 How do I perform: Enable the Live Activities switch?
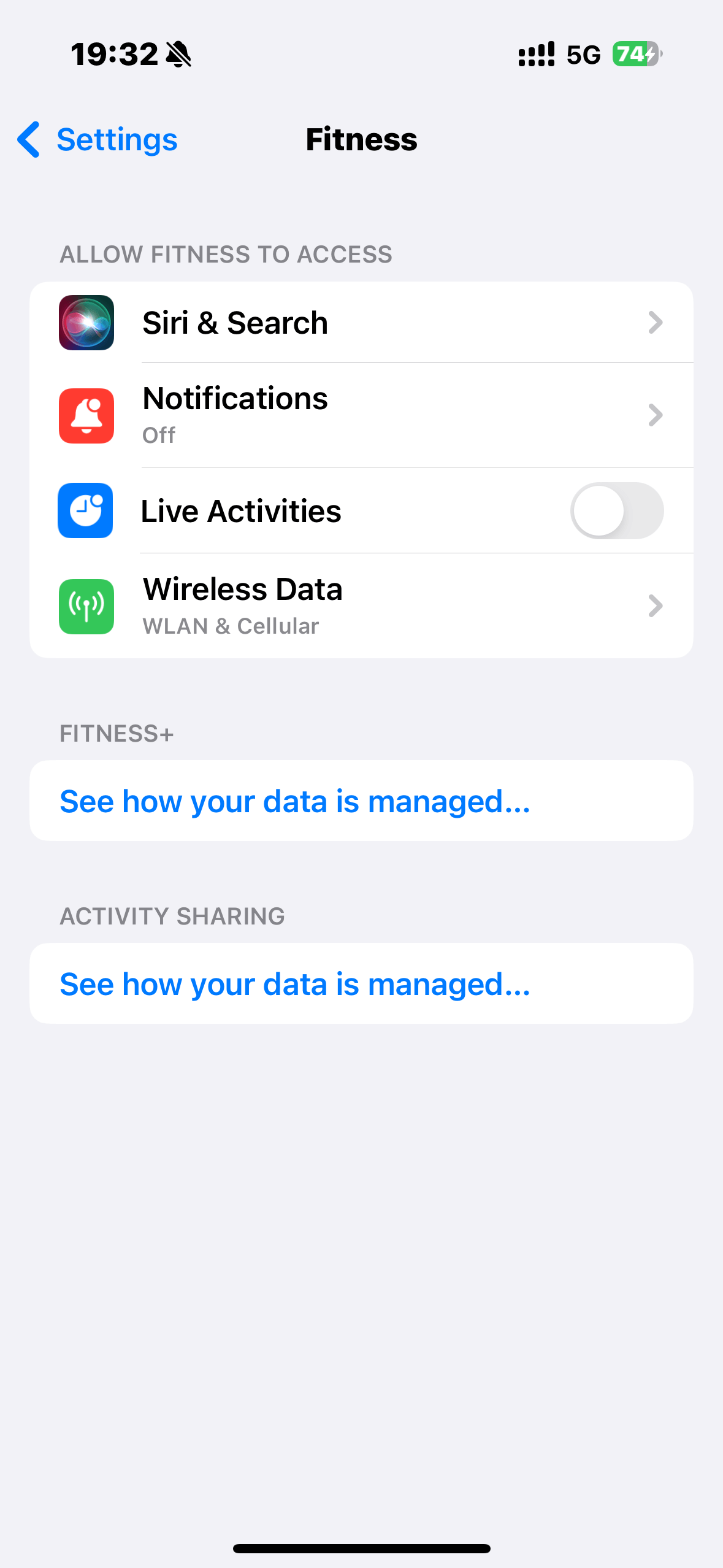[x=616, y=511]
